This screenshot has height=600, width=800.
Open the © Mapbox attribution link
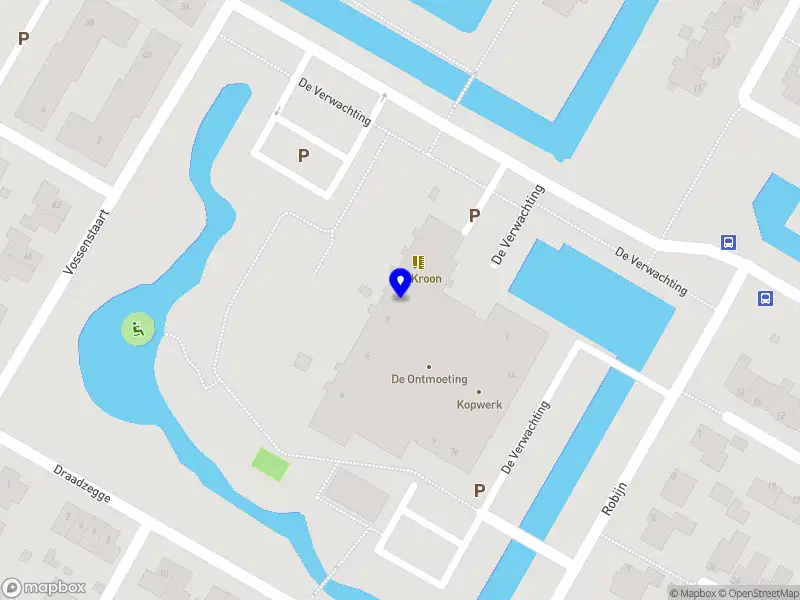point(691,593)
